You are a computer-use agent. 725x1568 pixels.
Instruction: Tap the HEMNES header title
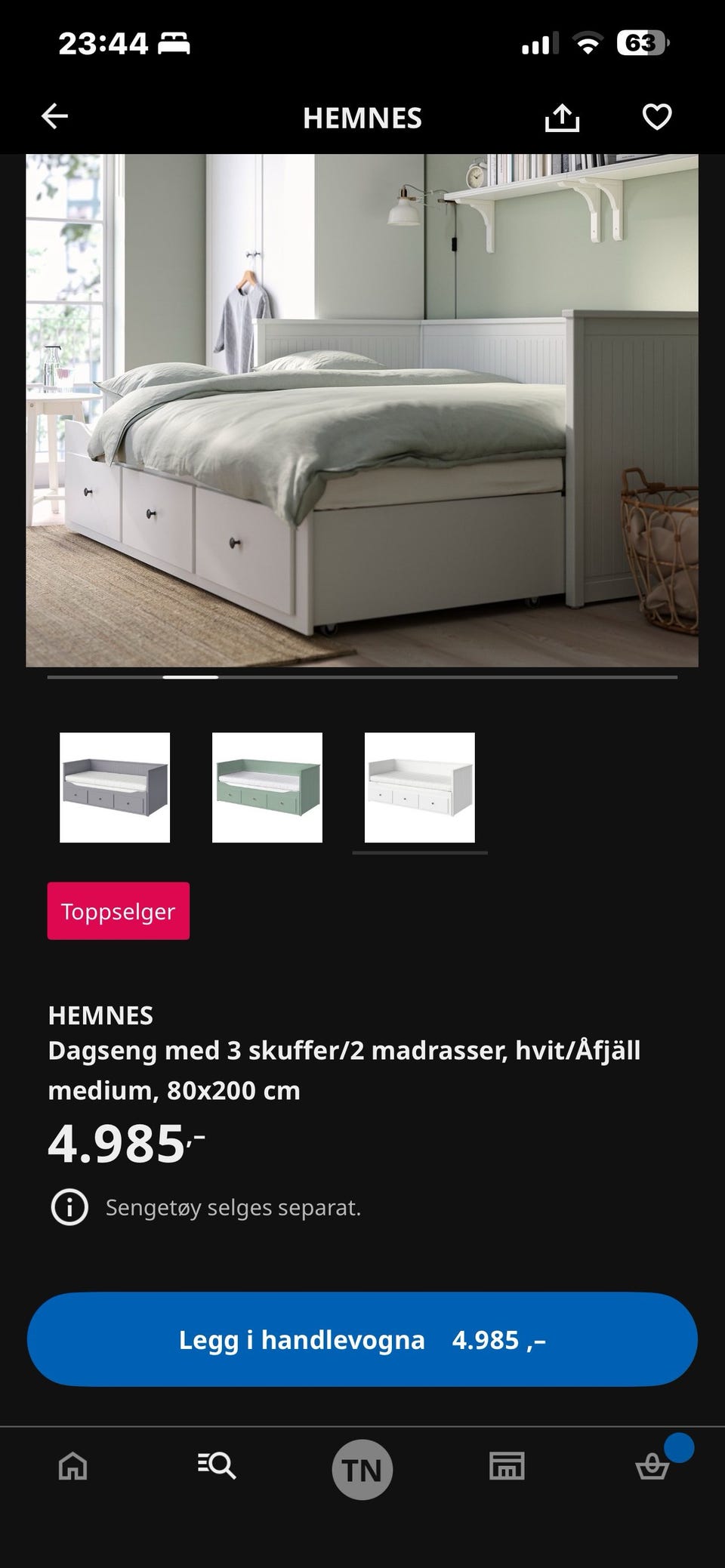362,117
